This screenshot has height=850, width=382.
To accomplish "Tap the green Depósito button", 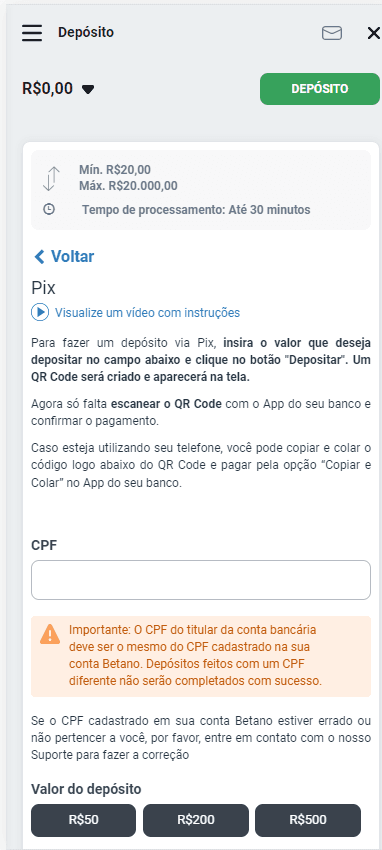I will point(320,89).
